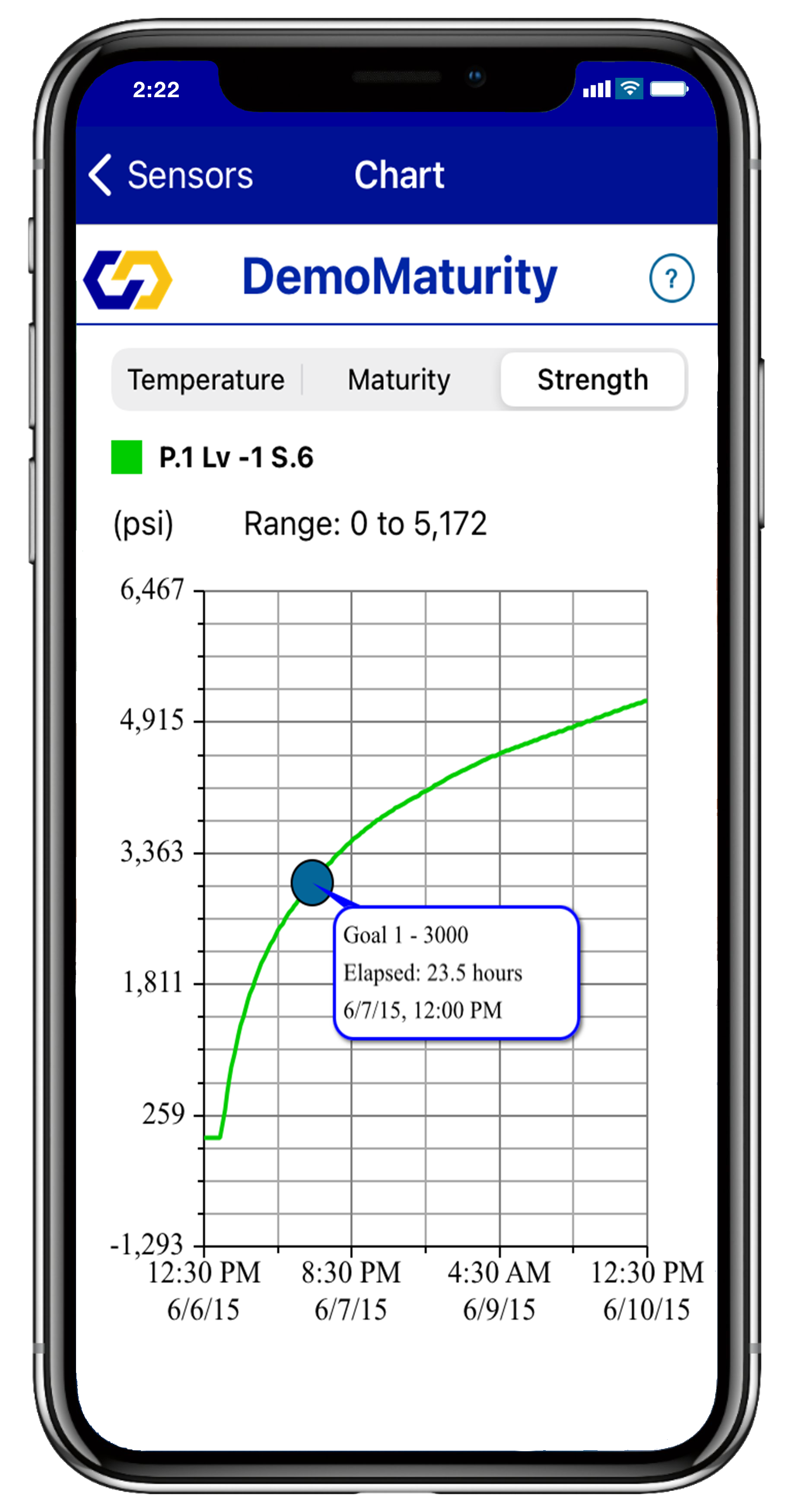Select the Strength segment

(x=592, y=380)
